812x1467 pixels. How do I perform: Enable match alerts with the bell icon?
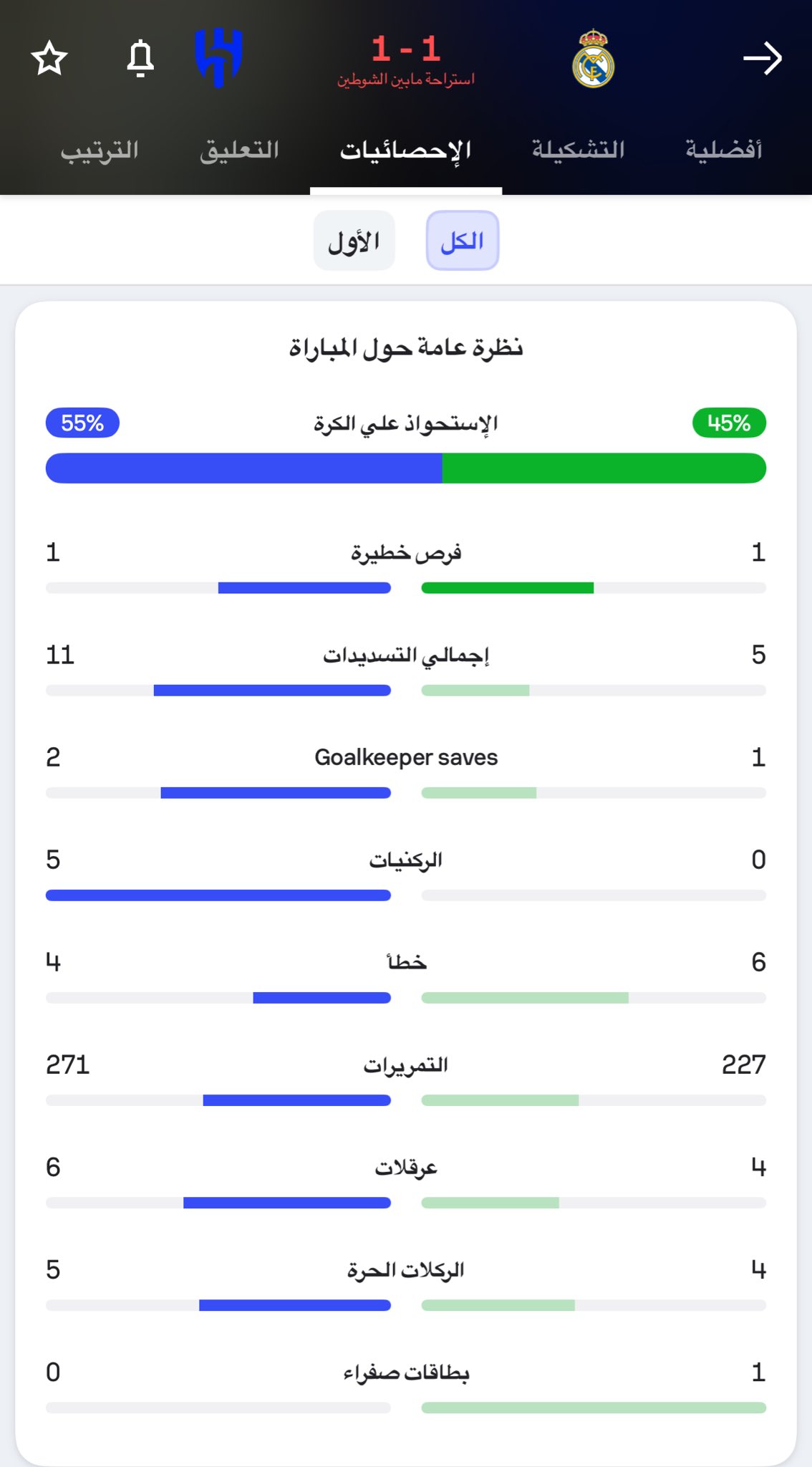point(140,59)
